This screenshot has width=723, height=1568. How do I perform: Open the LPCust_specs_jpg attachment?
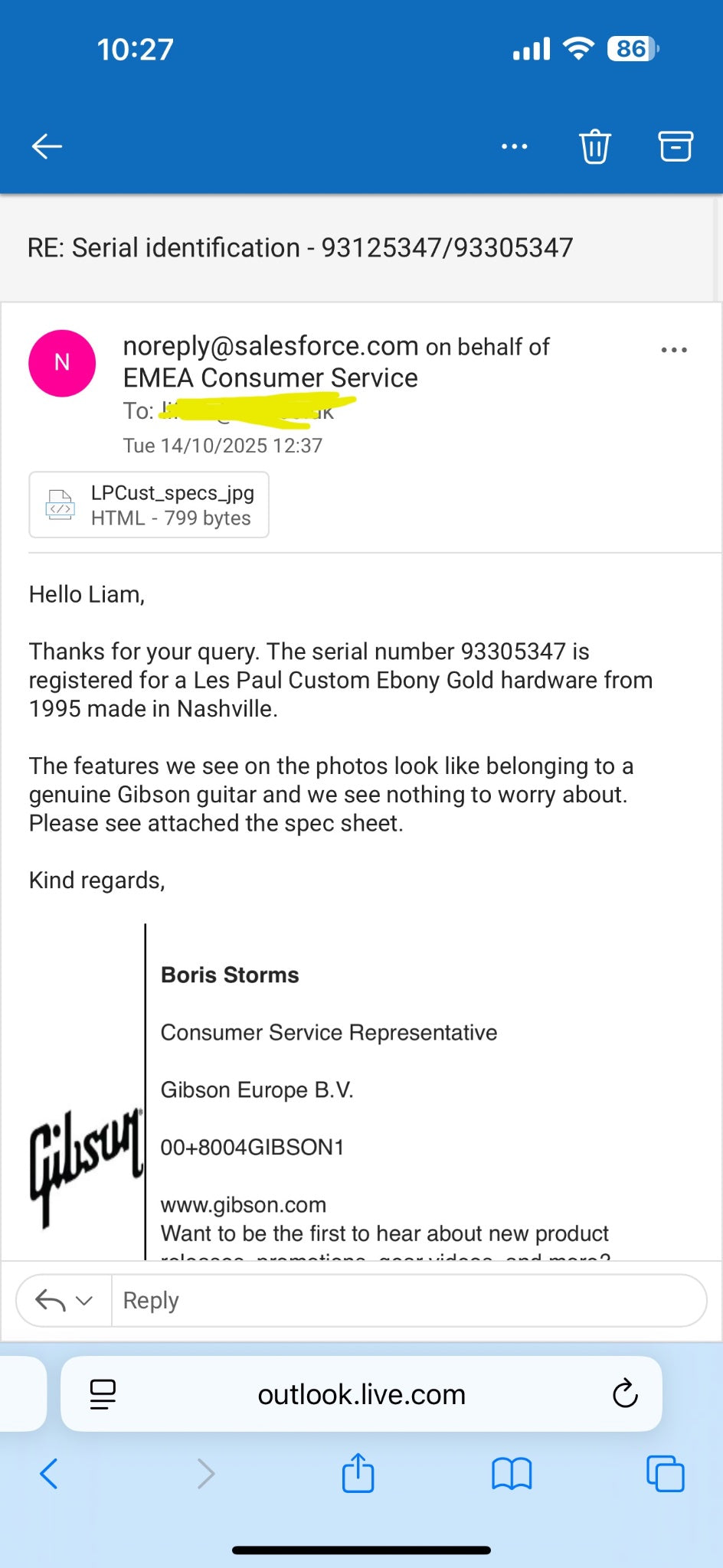coord(149,505)
